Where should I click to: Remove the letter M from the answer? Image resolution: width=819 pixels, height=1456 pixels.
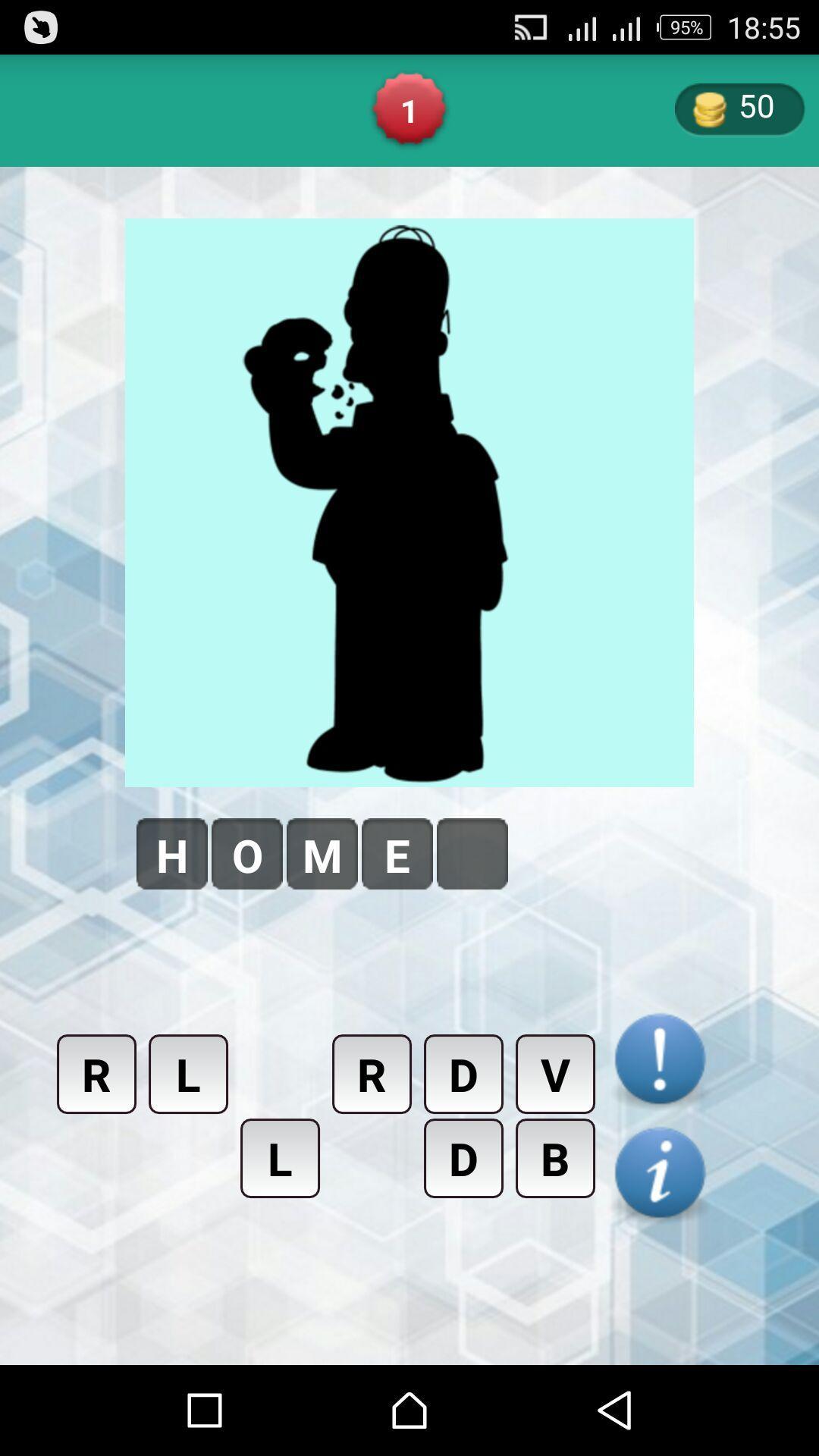[x=322, y=854]
